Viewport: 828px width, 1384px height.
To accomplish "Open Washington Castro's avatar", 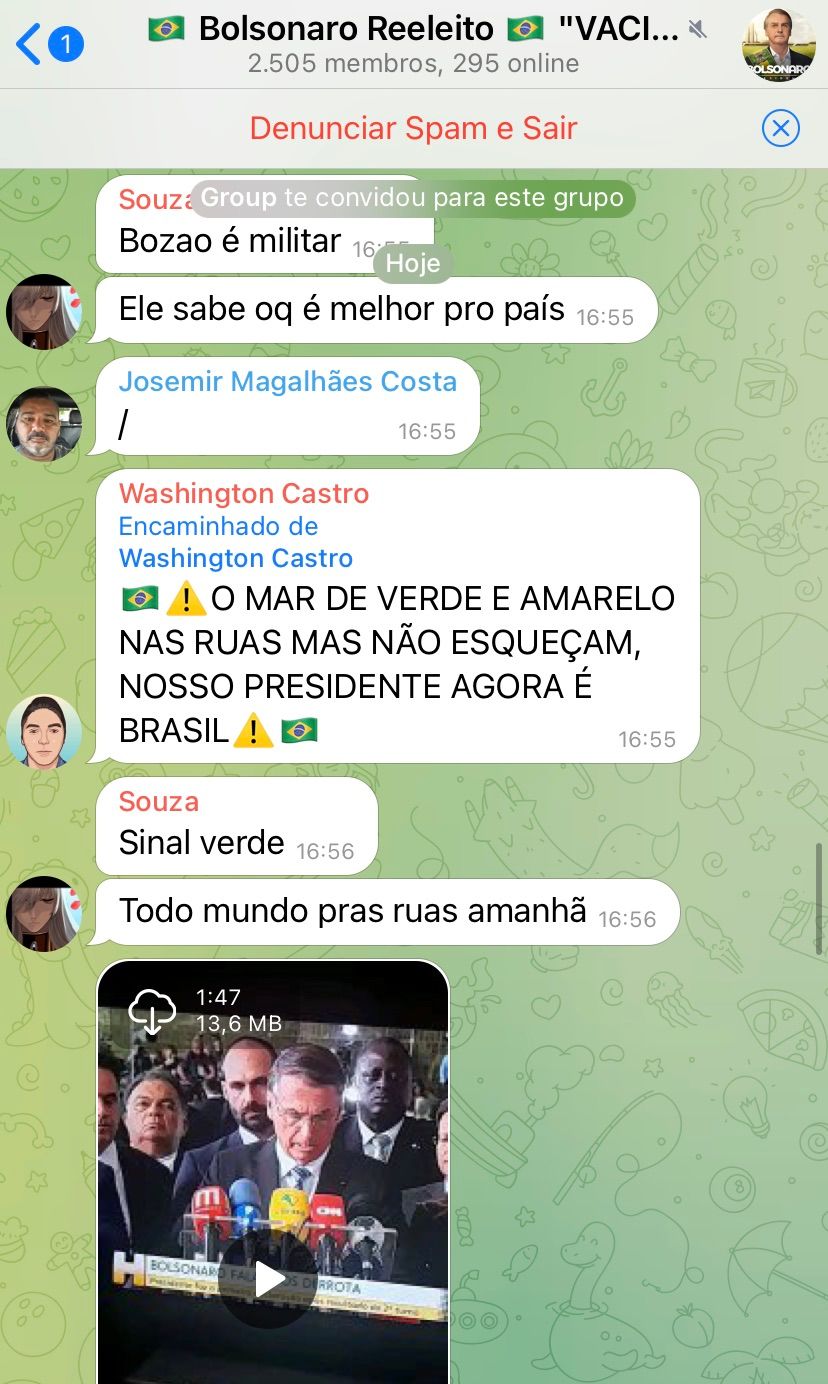I will pyautogui.click(x=43, y=731).
